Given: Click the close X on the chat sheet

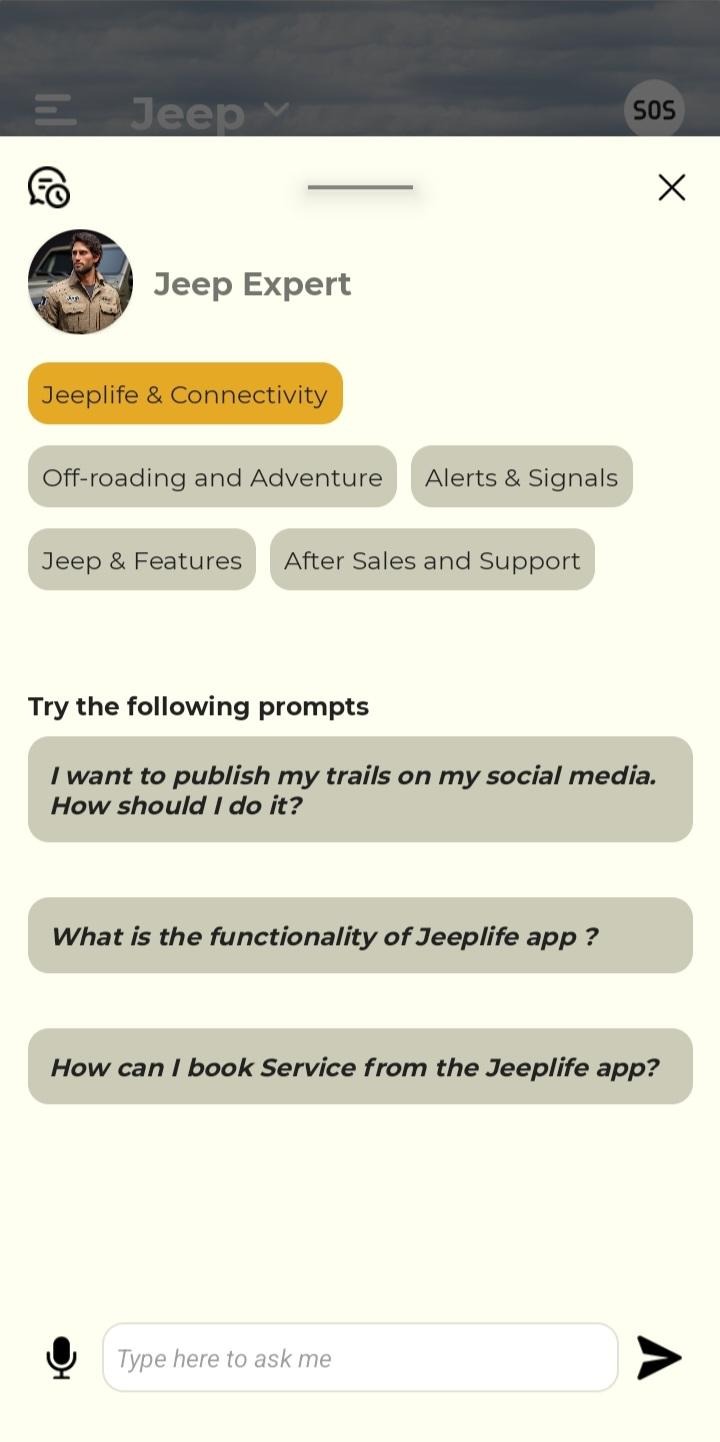Looking at the screenshot, I should coord(671,187).
